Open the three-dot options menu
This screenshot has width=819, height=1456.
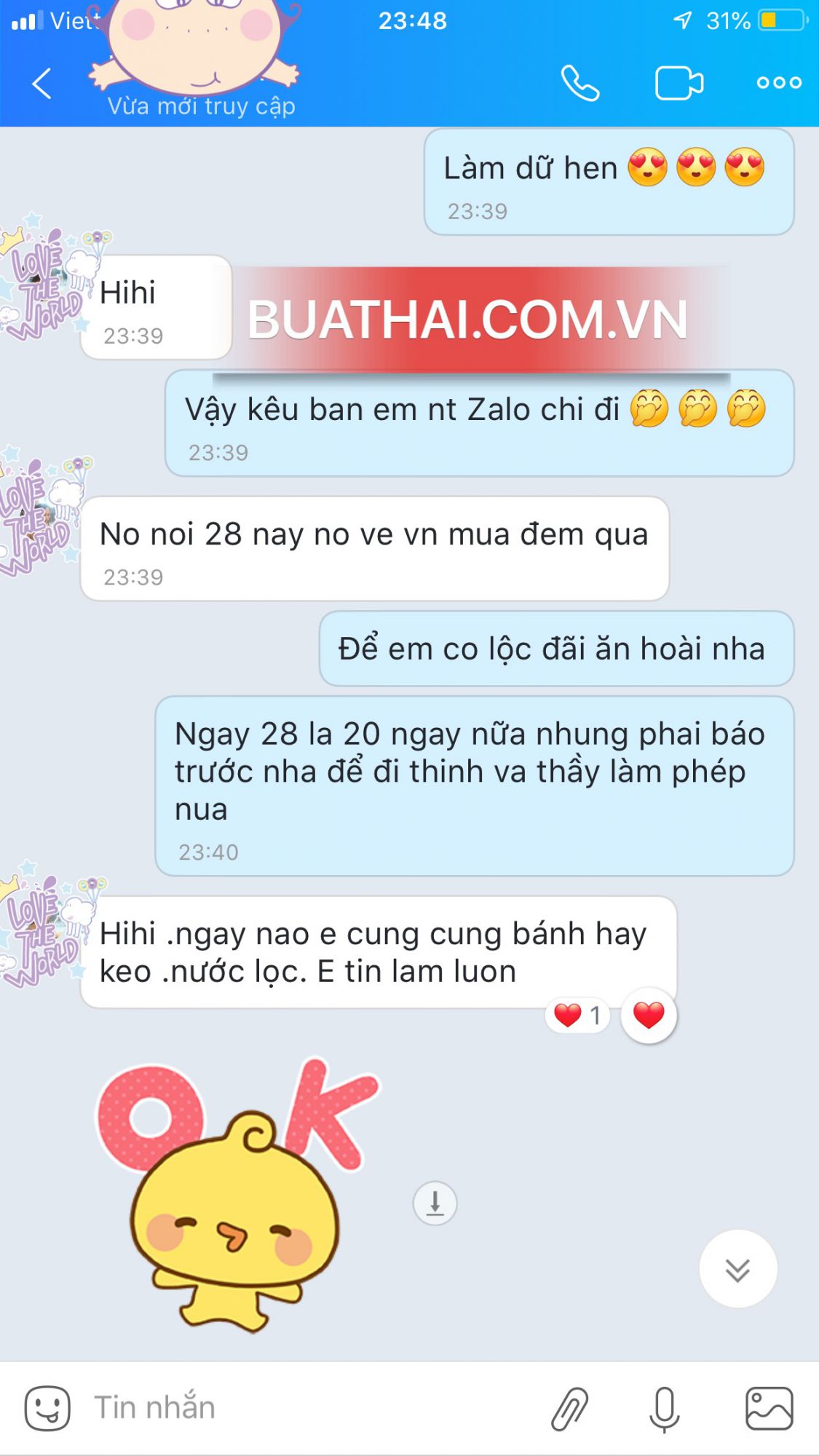click(778, 83)
